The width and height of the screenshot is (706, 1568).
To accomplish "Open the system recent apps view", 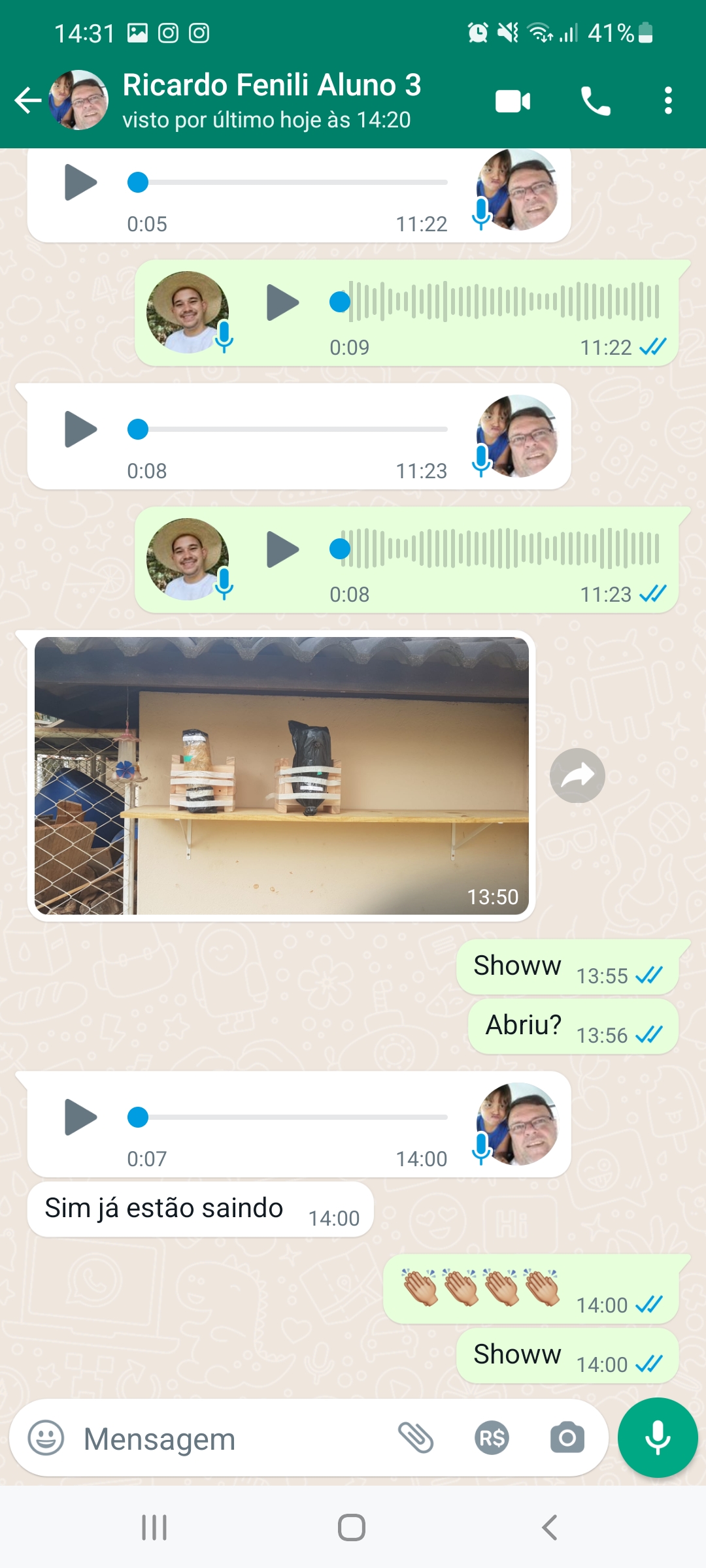I will point(154,1527).
